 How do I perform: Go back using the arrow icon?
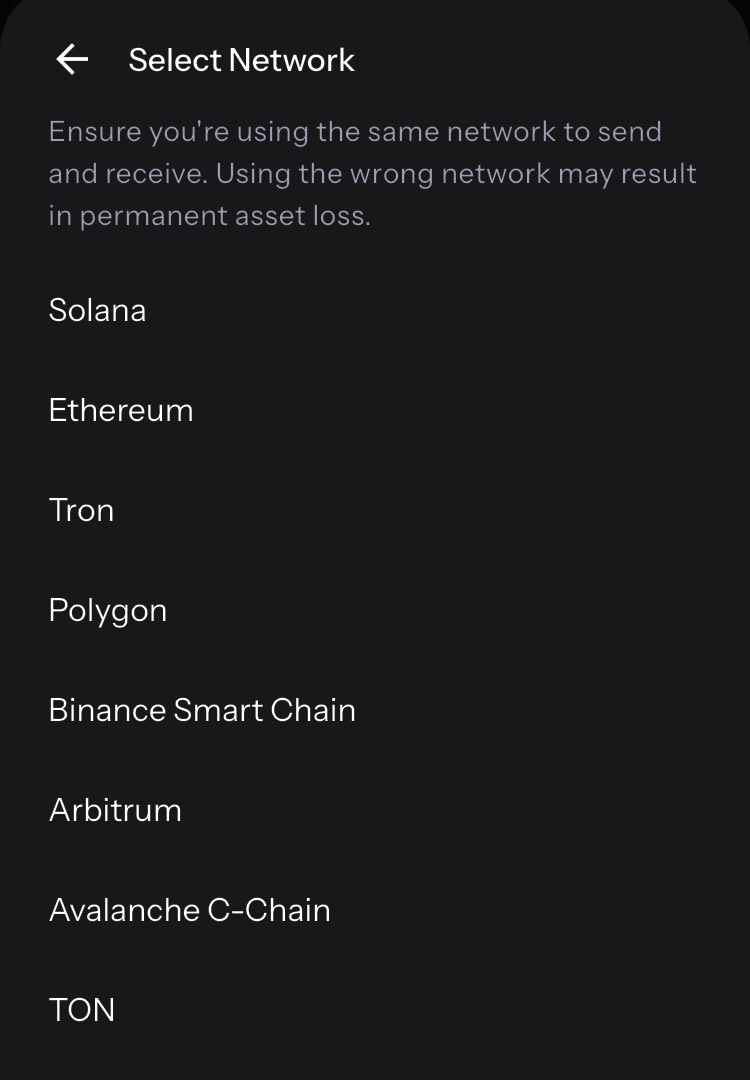point(72,60)
